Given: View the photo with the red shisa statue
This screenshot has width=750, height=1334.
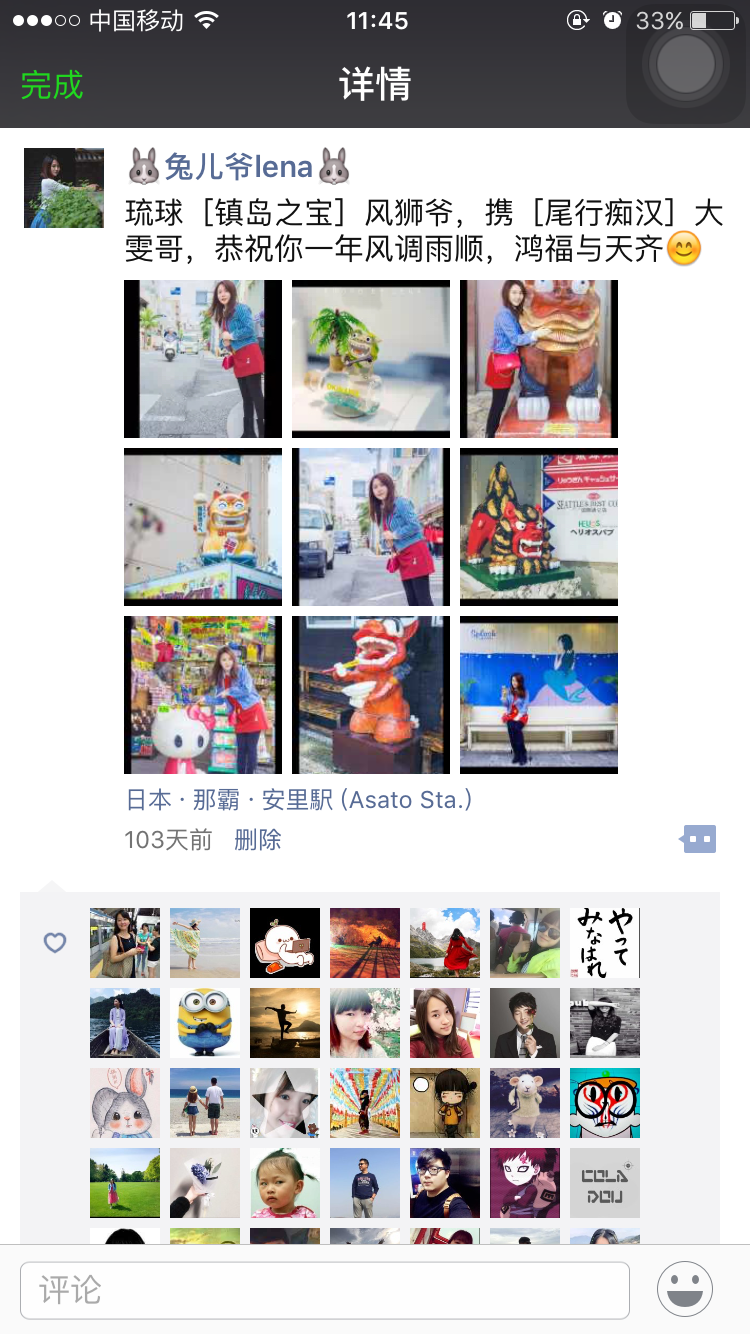Looking at the screenshot, I should (539, 359).
